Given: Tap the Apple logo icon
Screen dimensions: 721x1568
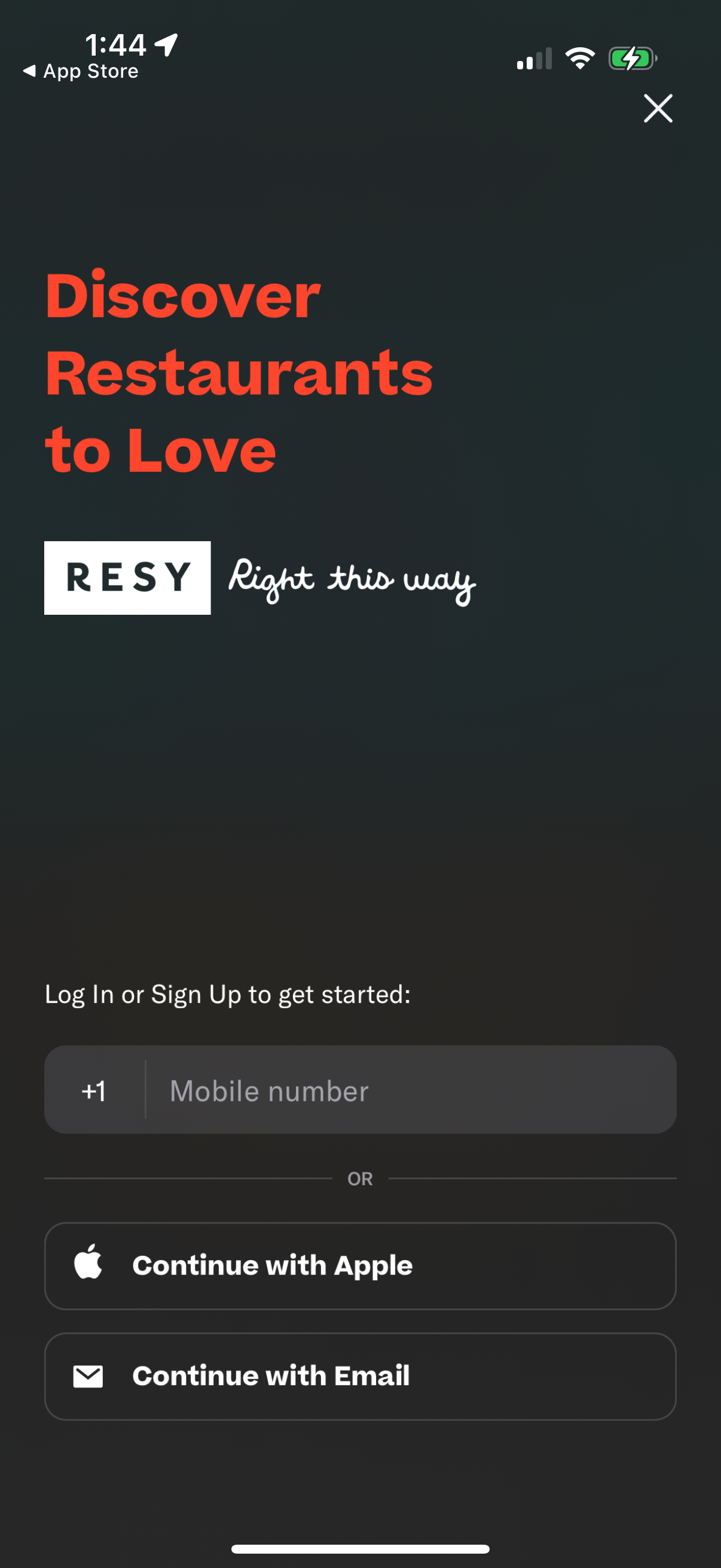Looking at the screenshot, I should (90, 1264).
